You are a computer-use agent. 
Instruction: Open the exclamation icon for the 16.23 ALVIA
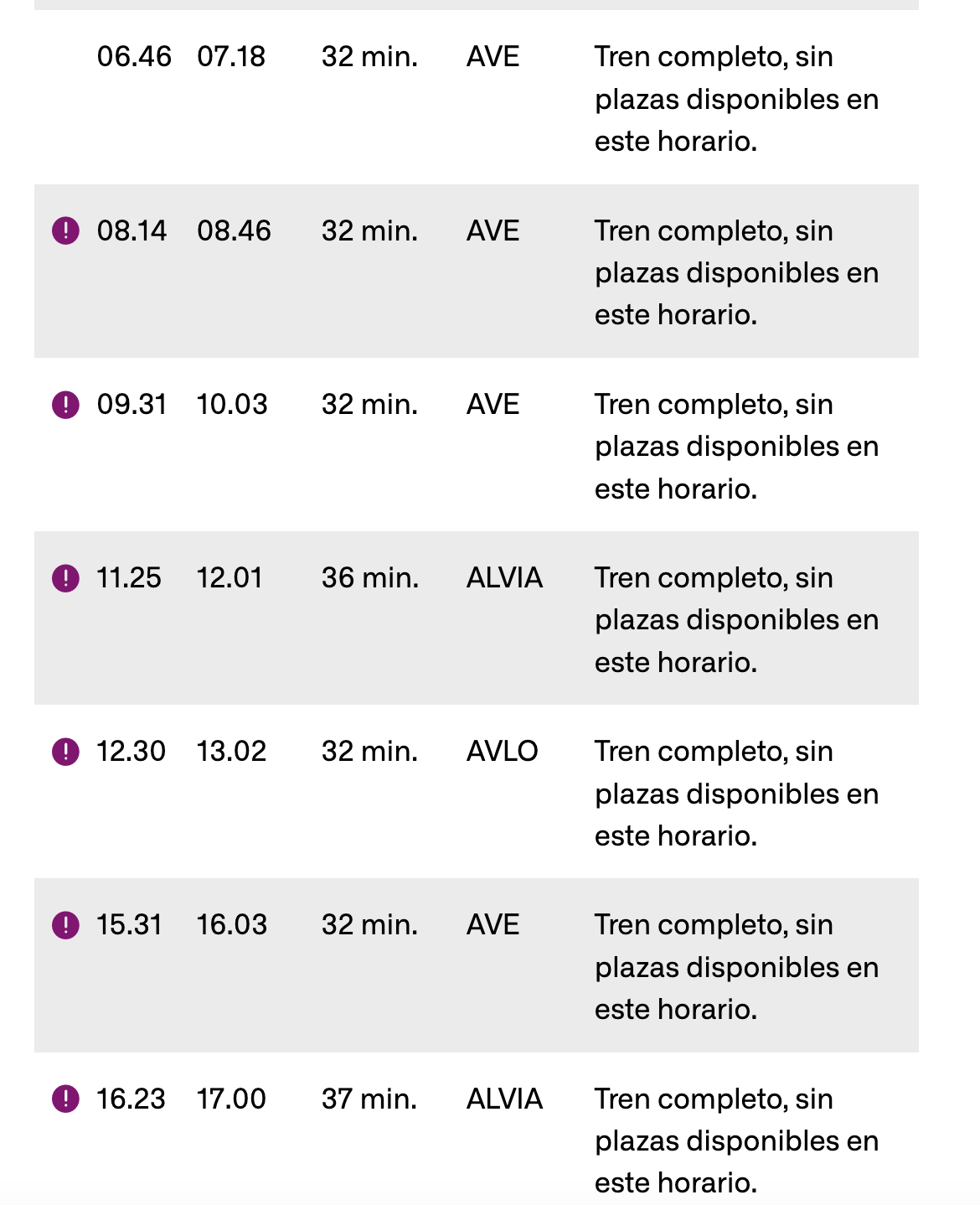65,1099
